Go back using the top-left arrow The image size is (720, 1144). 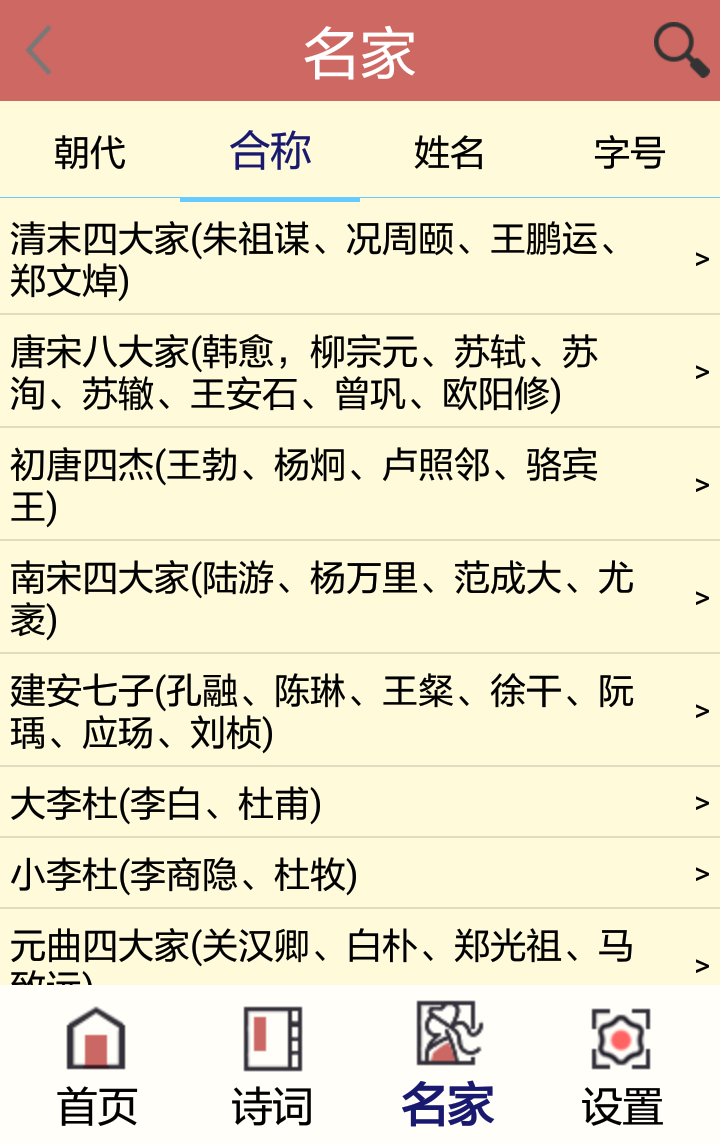click(40, 51)
